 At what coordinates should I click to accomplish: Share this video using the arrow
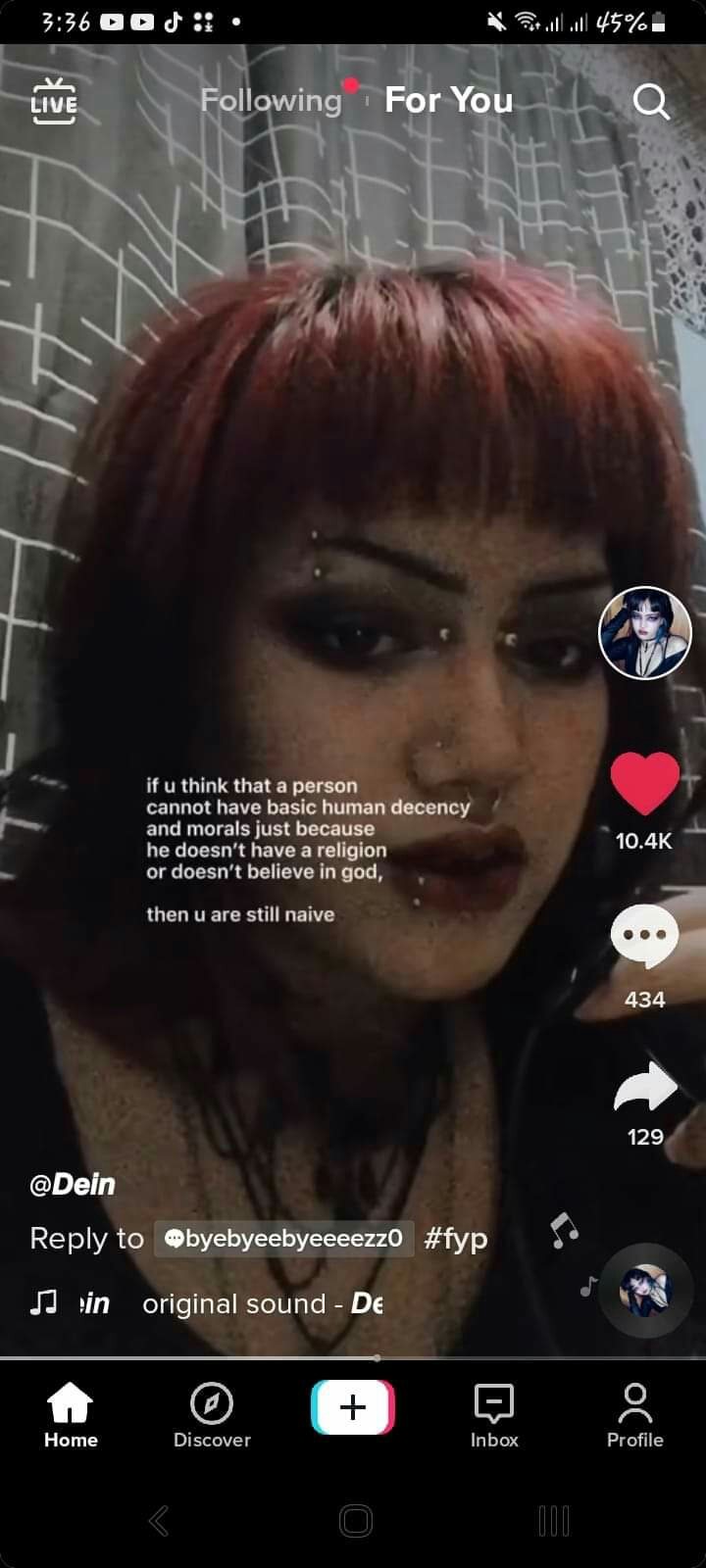click(644, 1088)
